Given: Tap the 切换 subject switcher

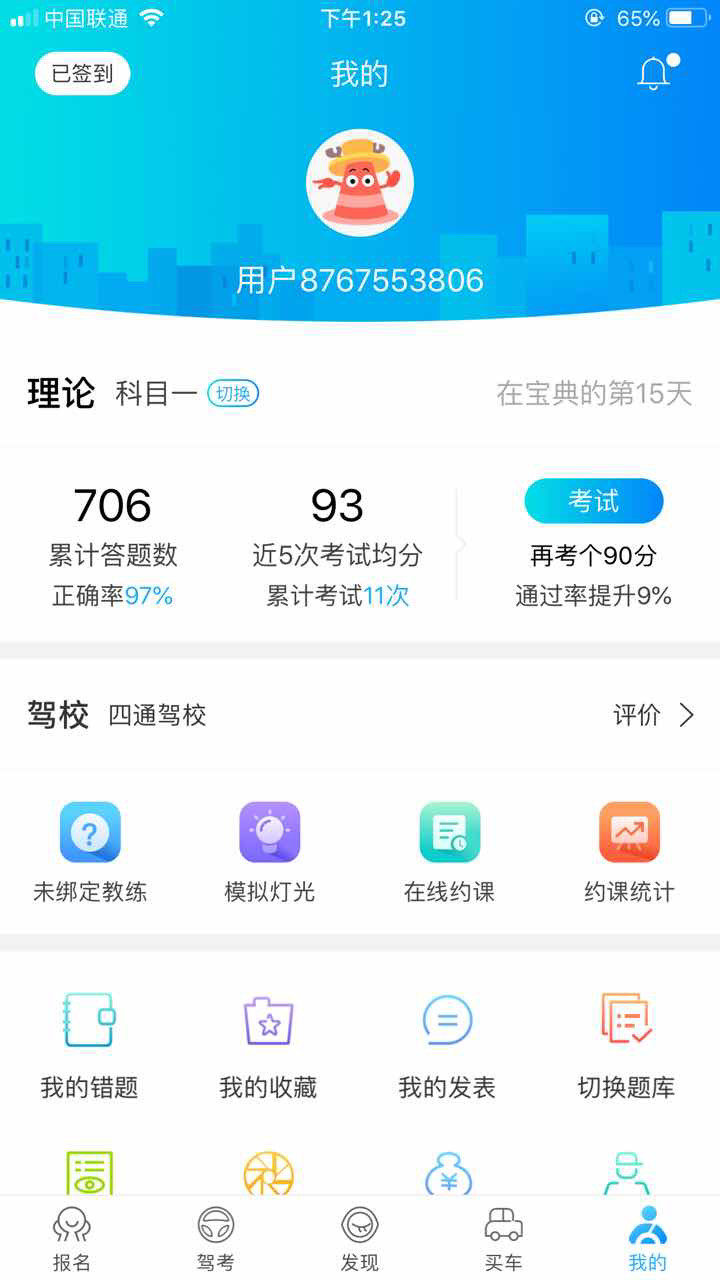Looking at the screenshot, I should click(x=231, y=395).
